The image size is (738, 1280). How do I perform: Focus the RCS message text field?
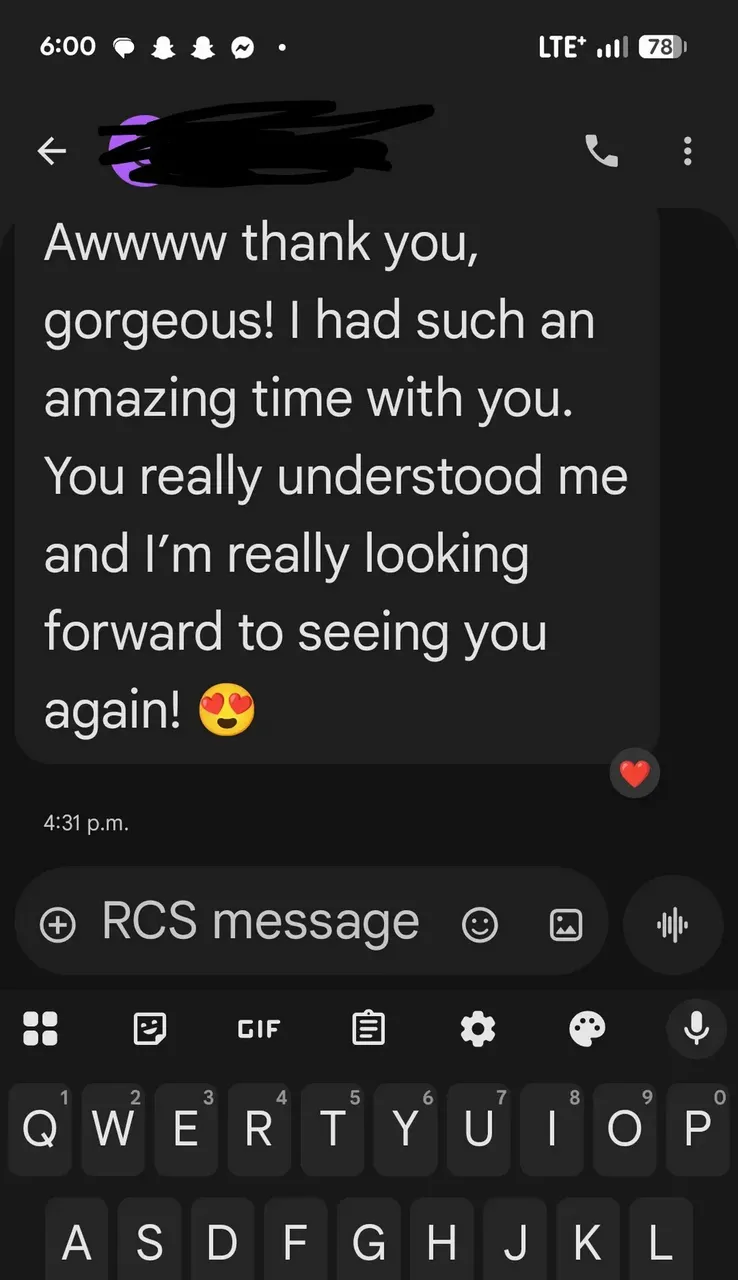[260, 922]
